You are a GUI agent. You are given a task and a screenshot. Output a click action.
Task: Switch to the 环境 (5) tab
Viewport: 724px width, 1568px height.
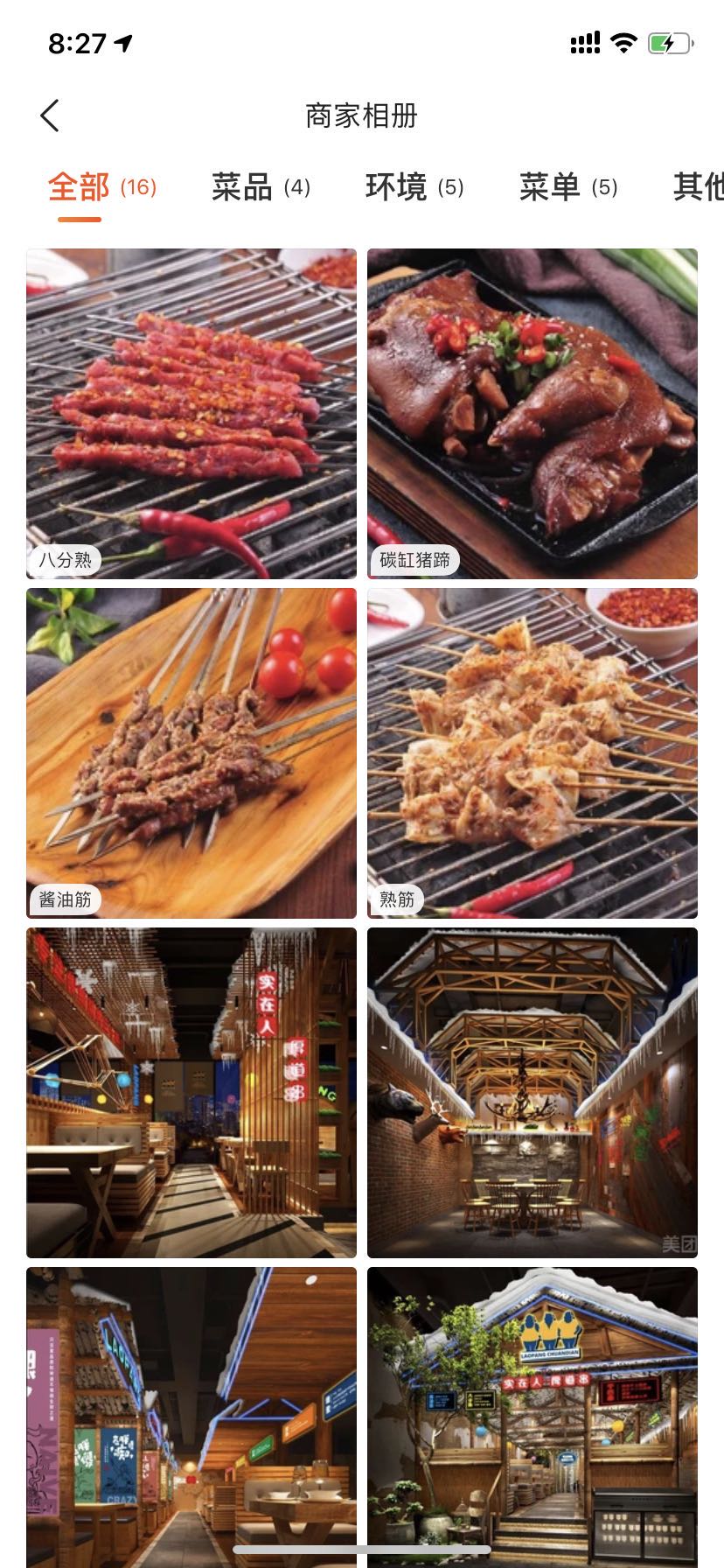[414, 187]
